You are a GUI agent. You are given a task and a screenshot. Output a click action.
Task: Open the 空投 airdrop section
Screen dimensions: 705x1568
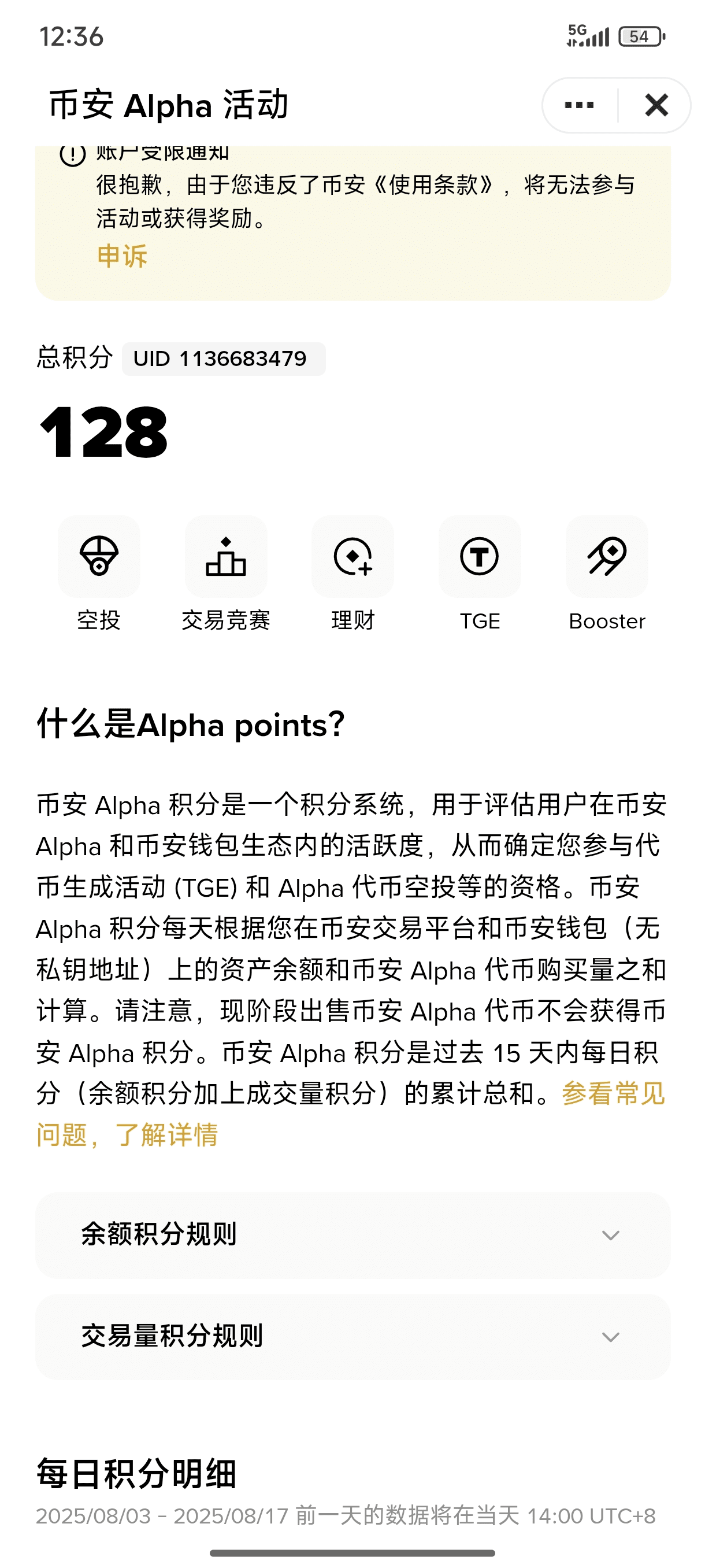pyautogui.click(x=99, y=574)
